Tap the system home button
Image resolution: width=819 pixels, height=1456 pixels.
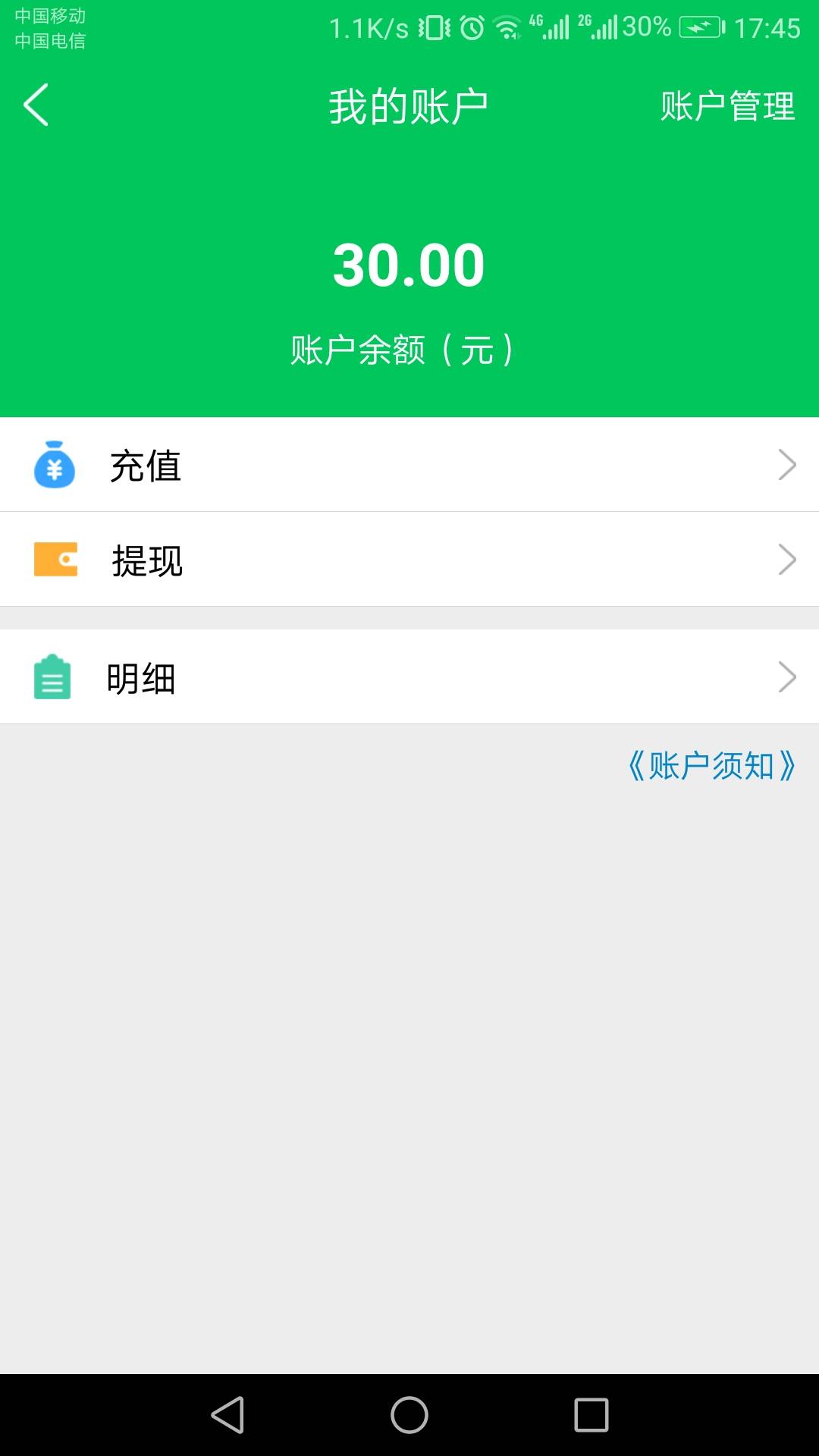409,1415
